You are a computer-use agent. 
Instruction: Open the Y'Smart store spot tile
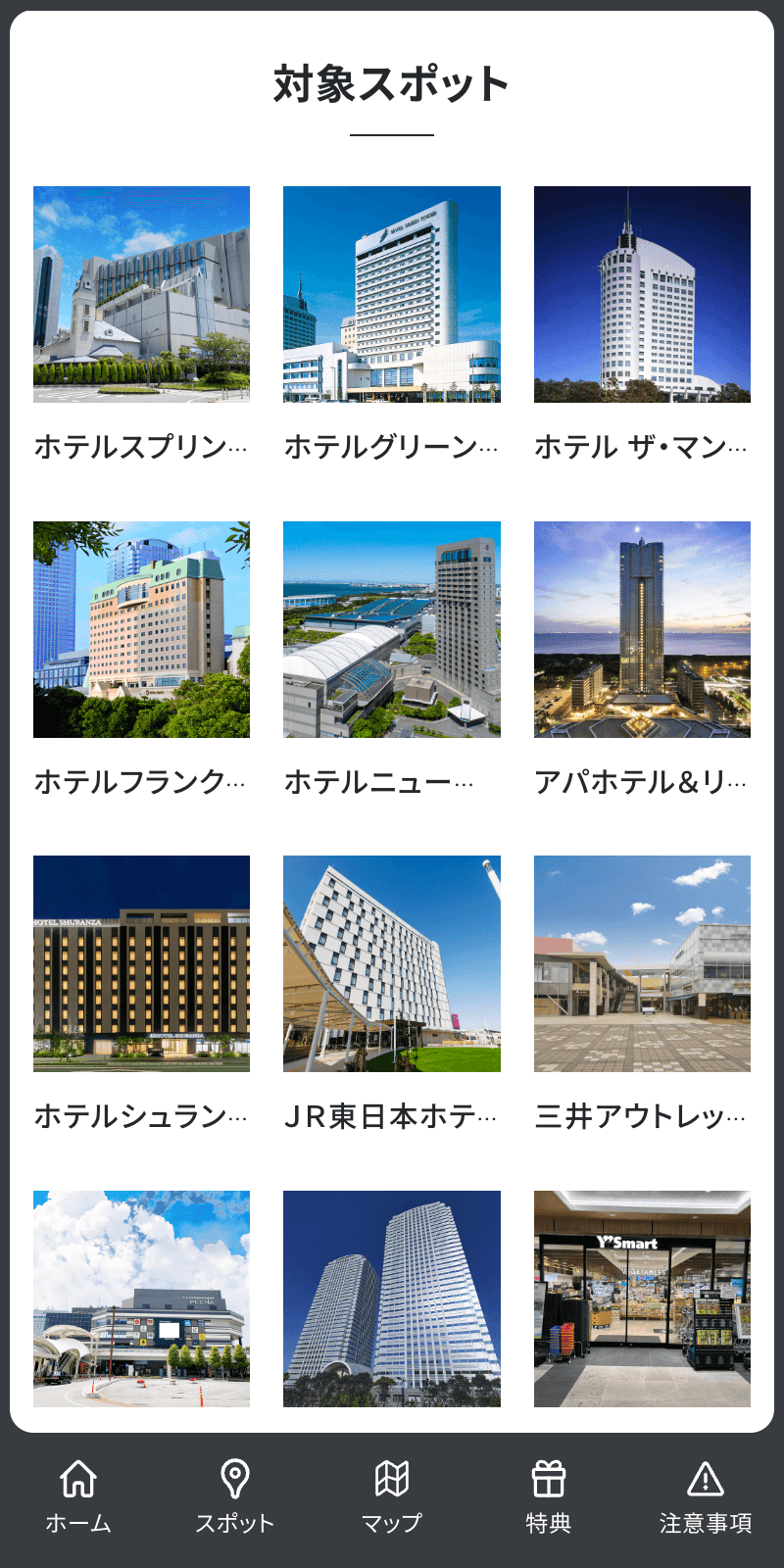pyautogui.click(x=642, y=1298)
